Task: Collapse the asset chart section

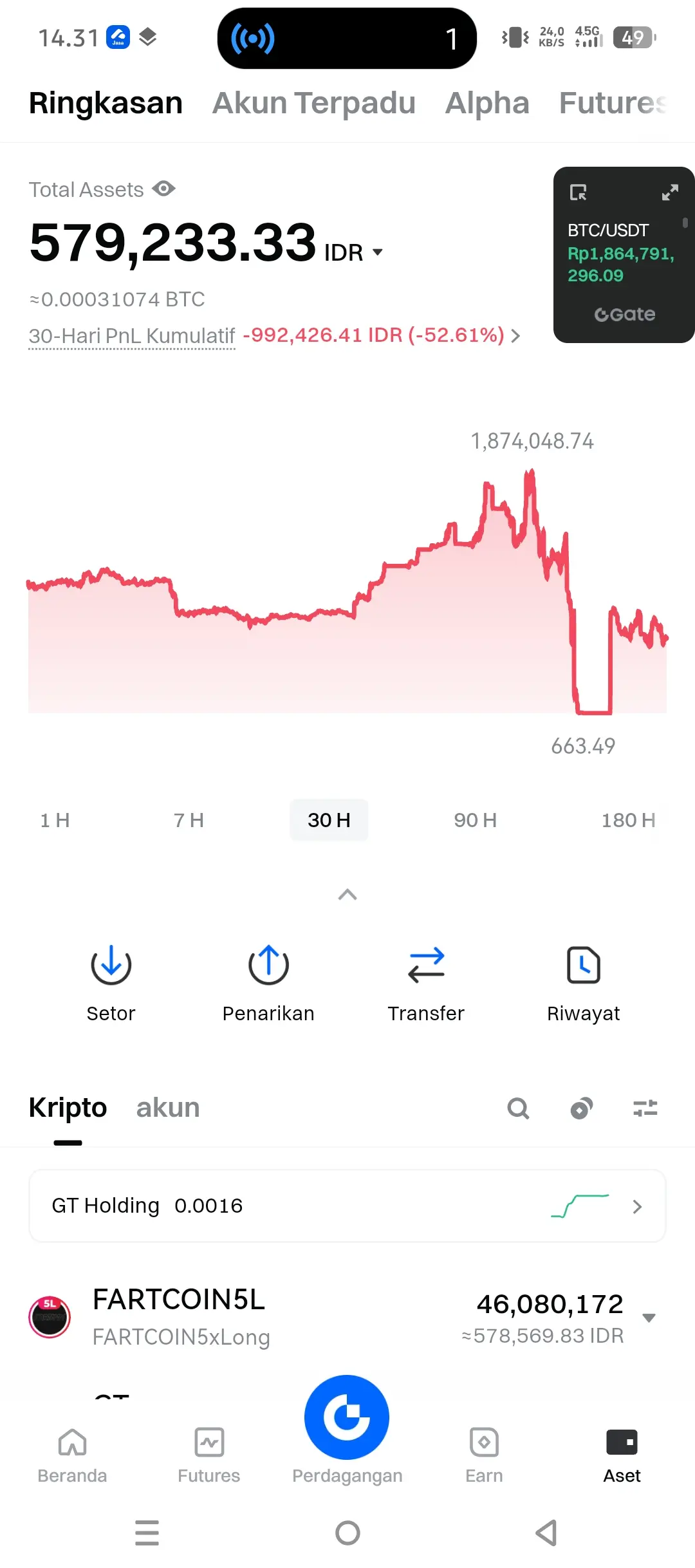Action: (347, 895)
